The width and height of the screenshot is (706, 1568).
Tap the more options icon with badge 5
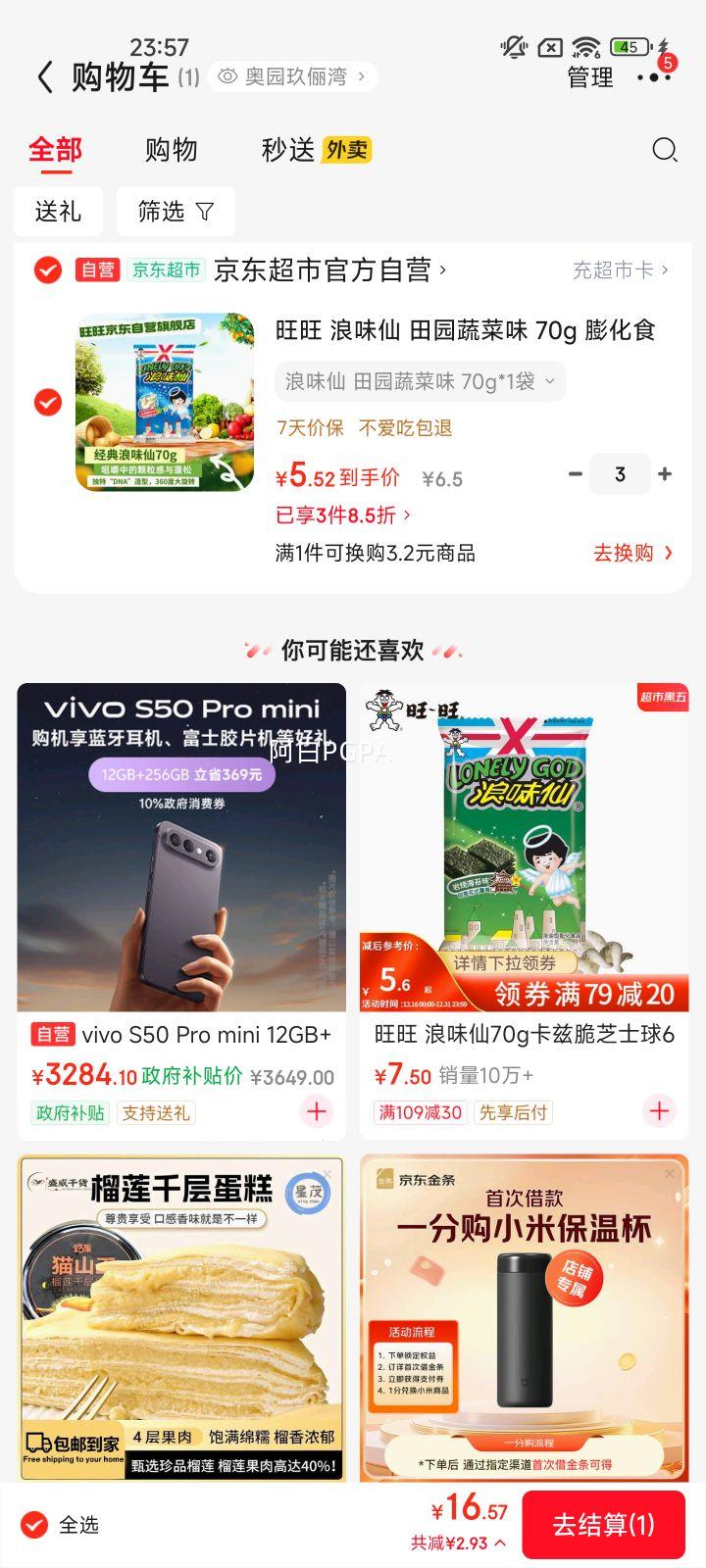[655, 77]
